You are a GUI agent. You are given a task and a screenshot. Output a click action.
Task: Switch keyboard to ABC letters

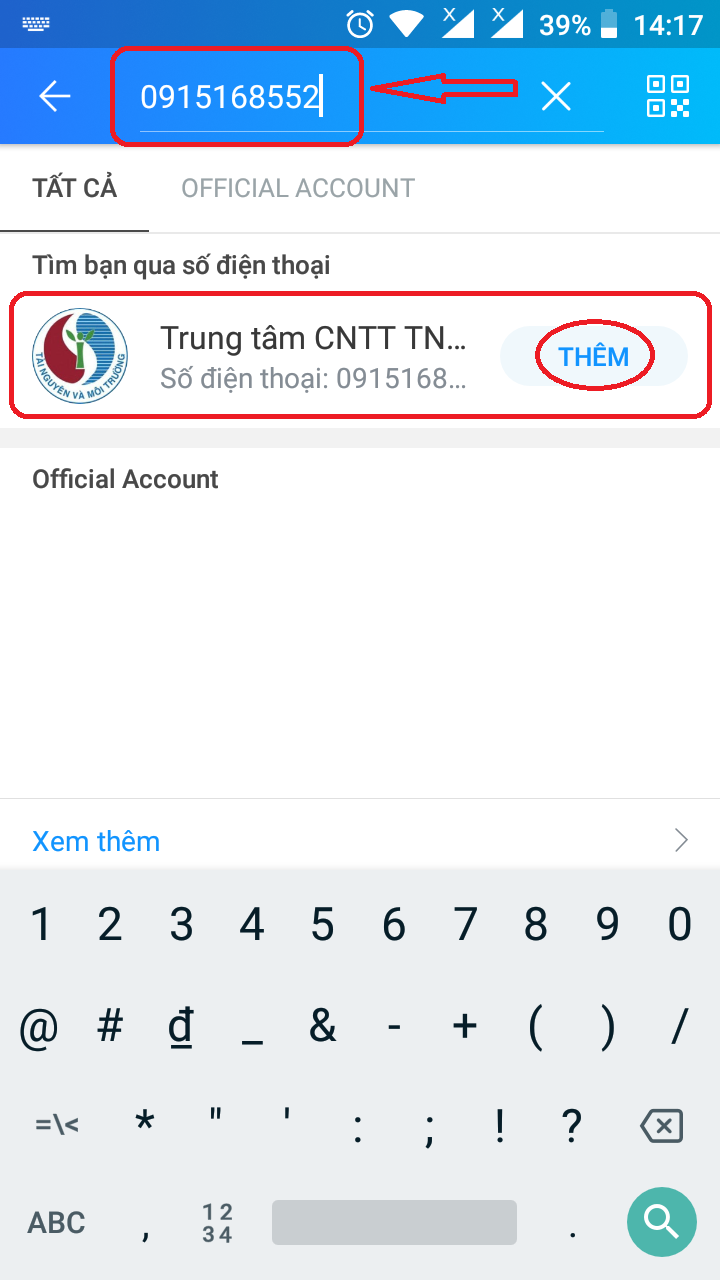click(x=57, y=1222)
